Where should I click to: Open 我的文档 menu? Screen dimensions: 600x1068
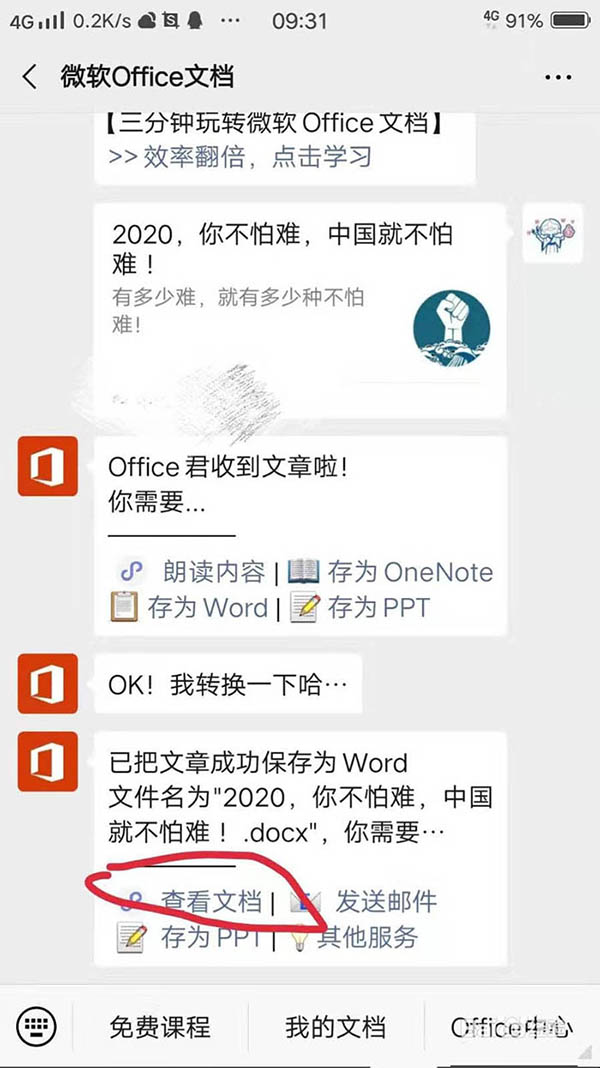335,1026
